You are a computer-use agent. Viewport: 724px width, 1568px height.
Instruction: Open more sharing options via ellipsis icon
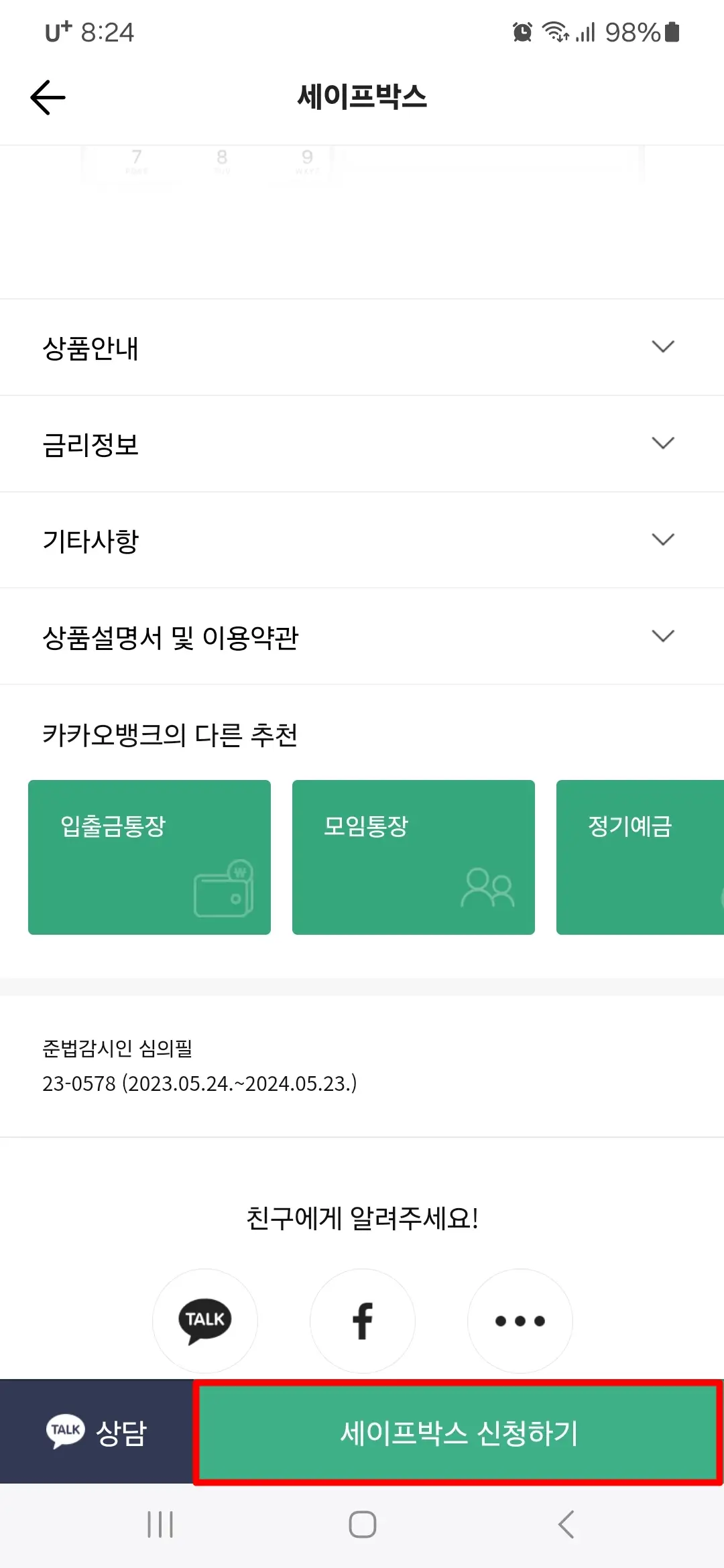click(x=520, y=1320)
